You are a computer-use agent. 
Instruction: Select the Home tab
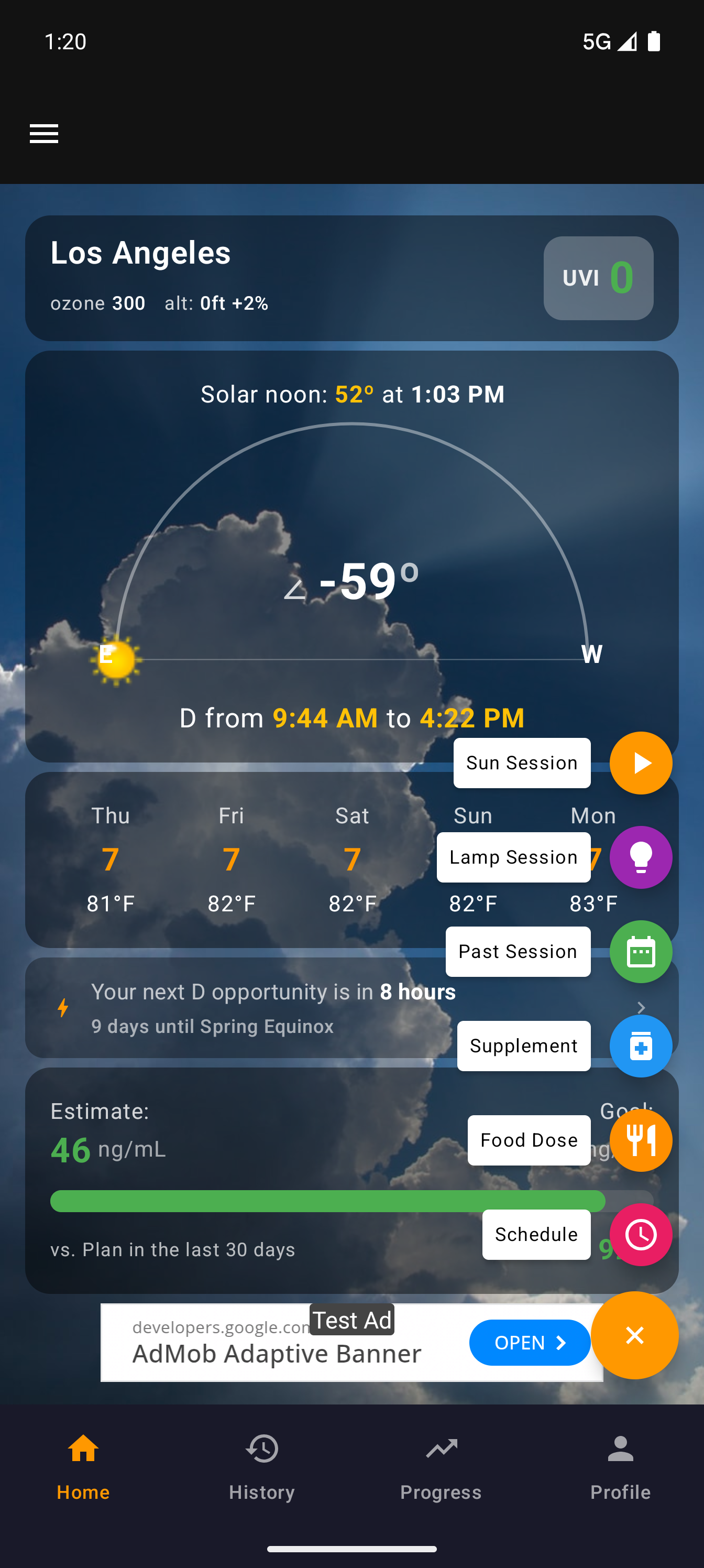tap(83, 1467)
